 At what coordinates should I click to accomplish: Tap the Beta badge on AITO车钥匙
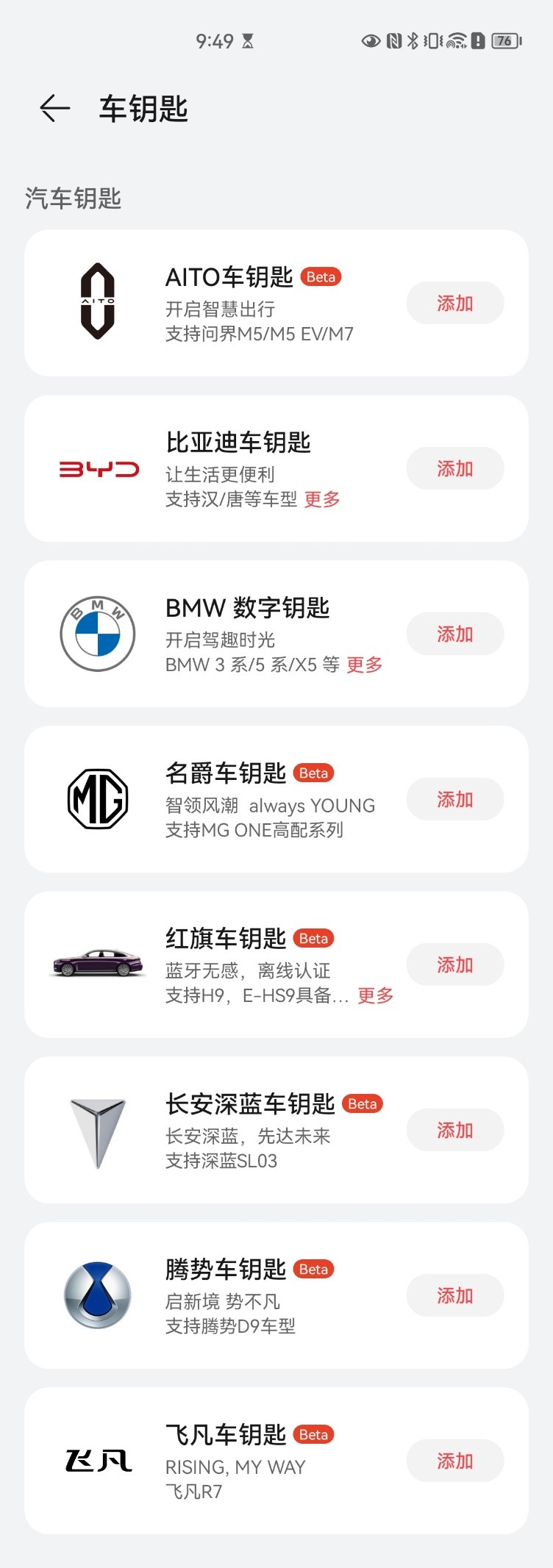click(x=321, y=277)
